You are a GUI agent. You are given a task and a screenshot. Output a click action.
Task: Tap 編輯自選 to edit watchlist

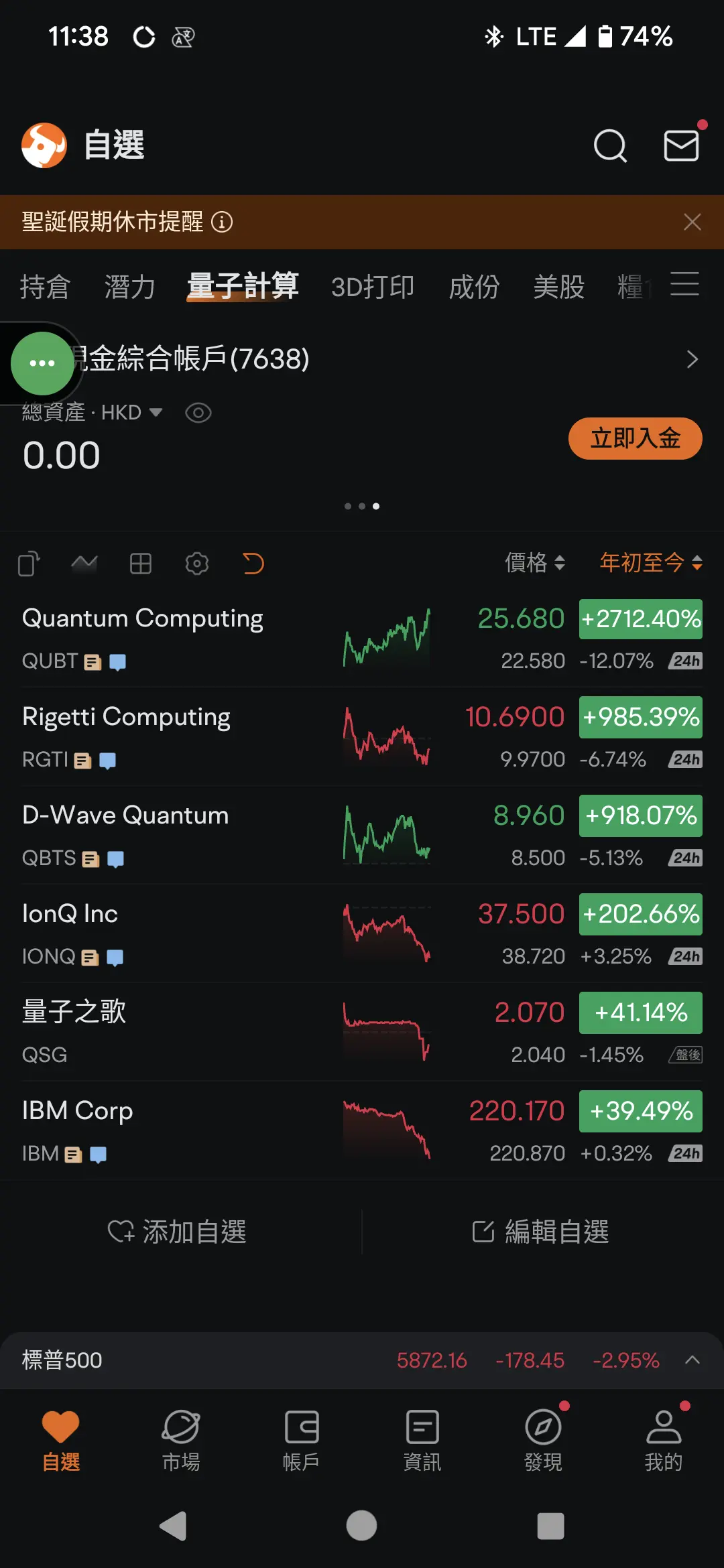click(x=540, y=1232)
